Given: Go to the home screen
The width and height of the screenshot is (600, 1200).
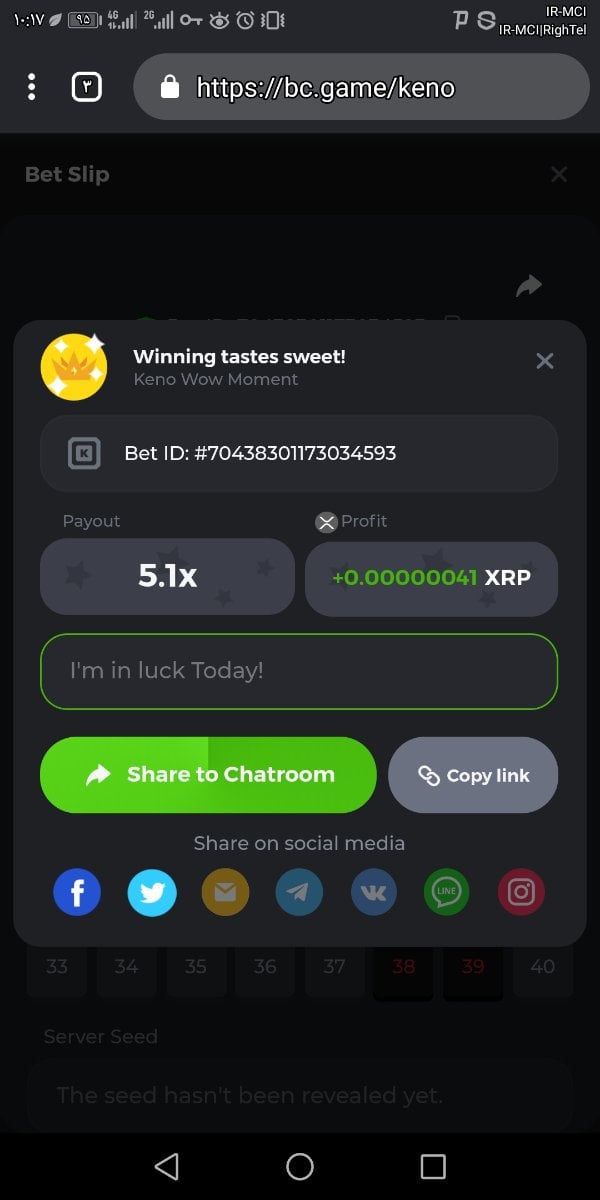Looking at the screenshot, I should click(x=300, y=1166).
